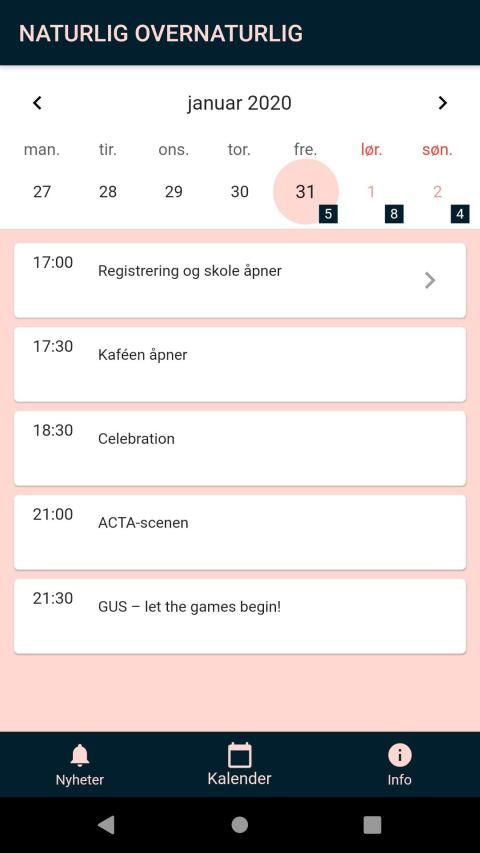Select Wednesday 29 in the calendar
The image size is (480, 853).
coord(174,191)
